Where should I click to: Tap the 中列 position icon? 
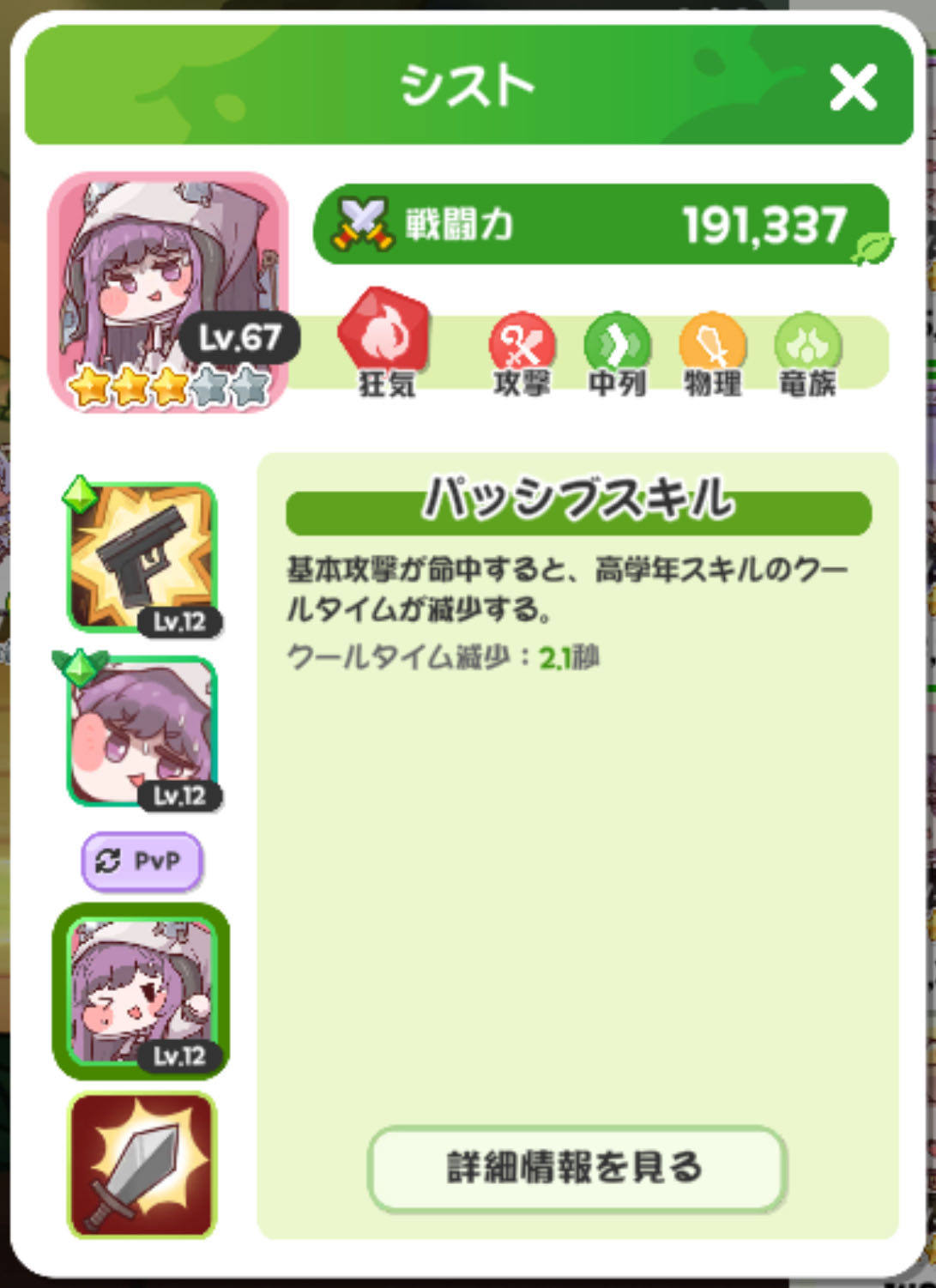[617, 345]
